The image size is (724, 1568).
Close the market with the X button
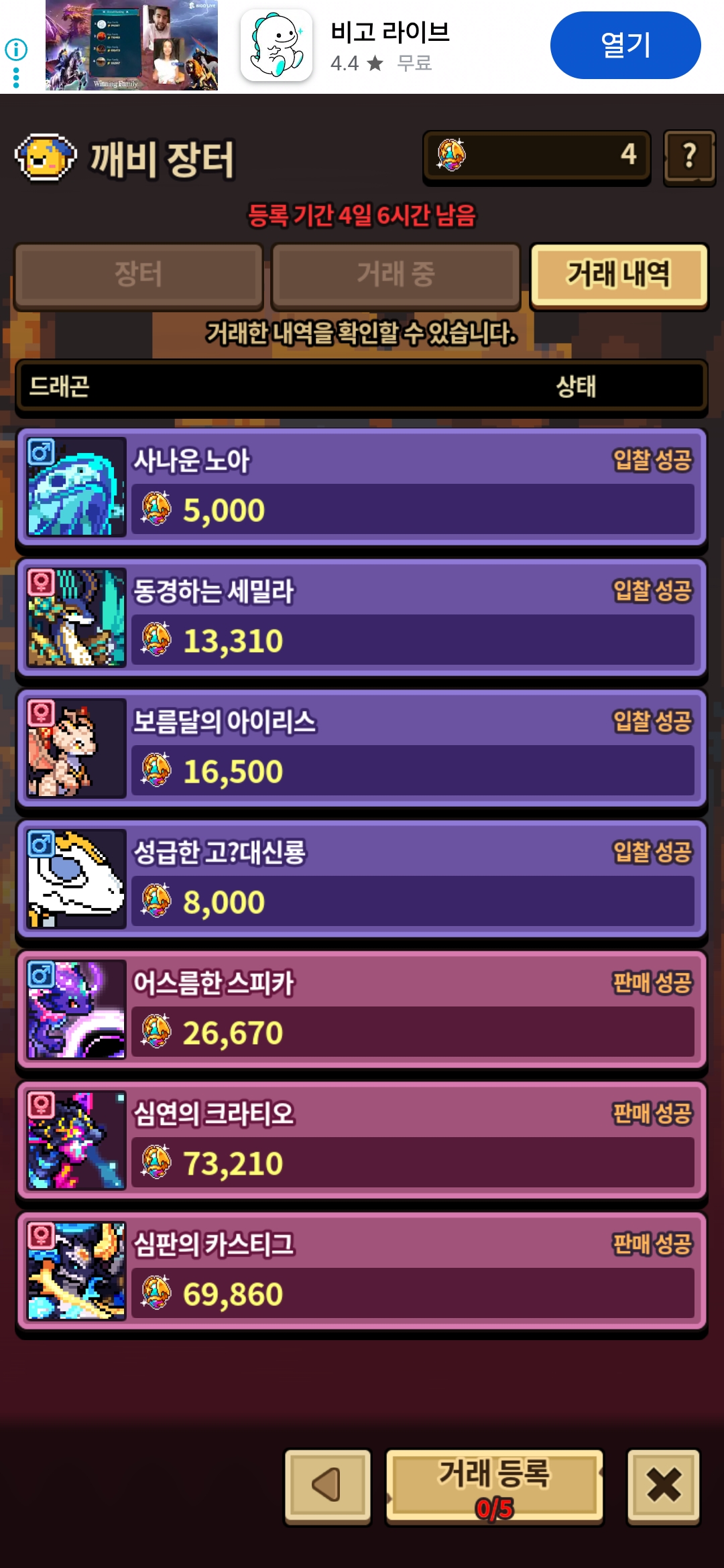[663, 1485]
